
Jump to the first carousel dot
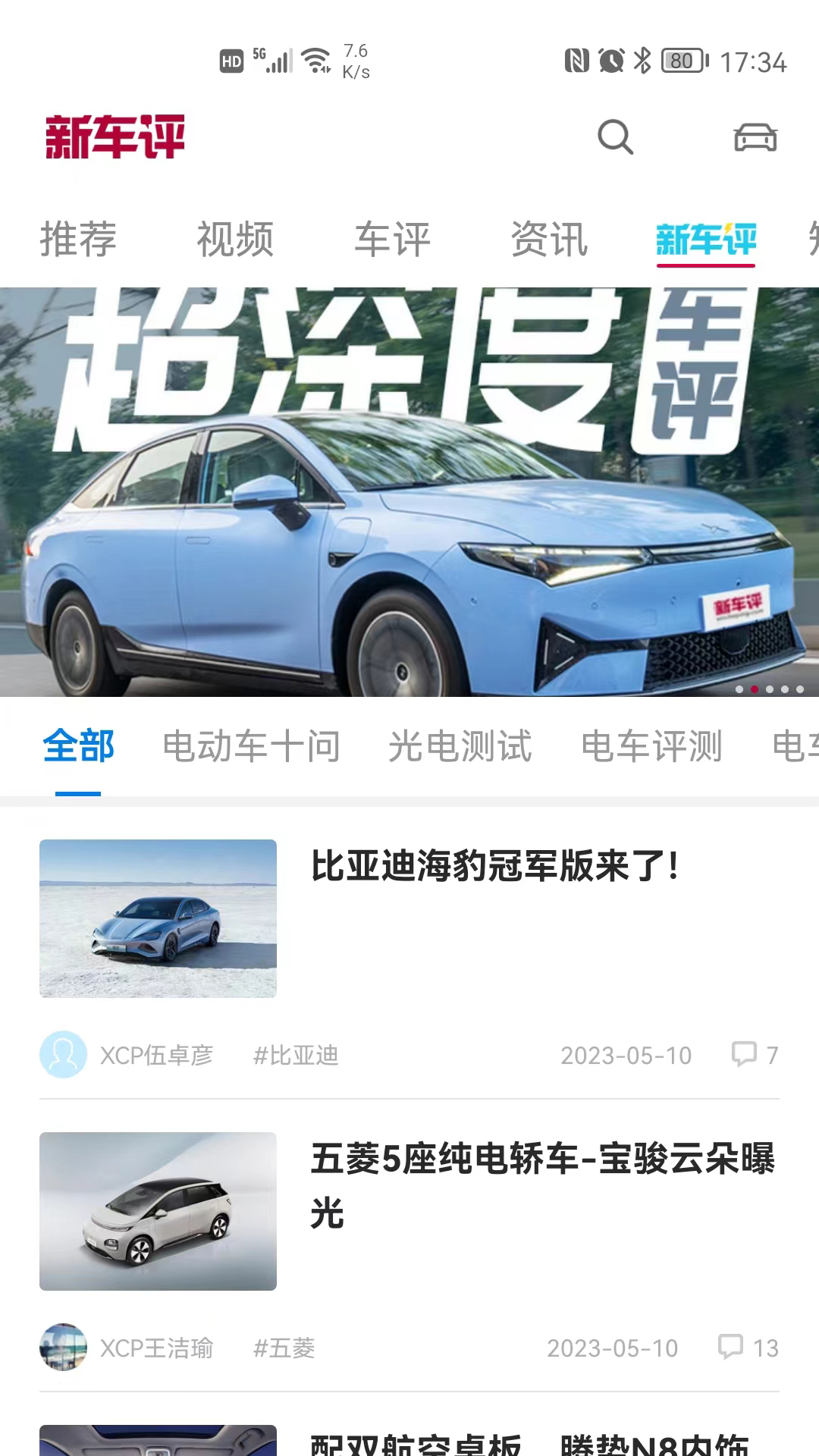[x=739, y=690]
